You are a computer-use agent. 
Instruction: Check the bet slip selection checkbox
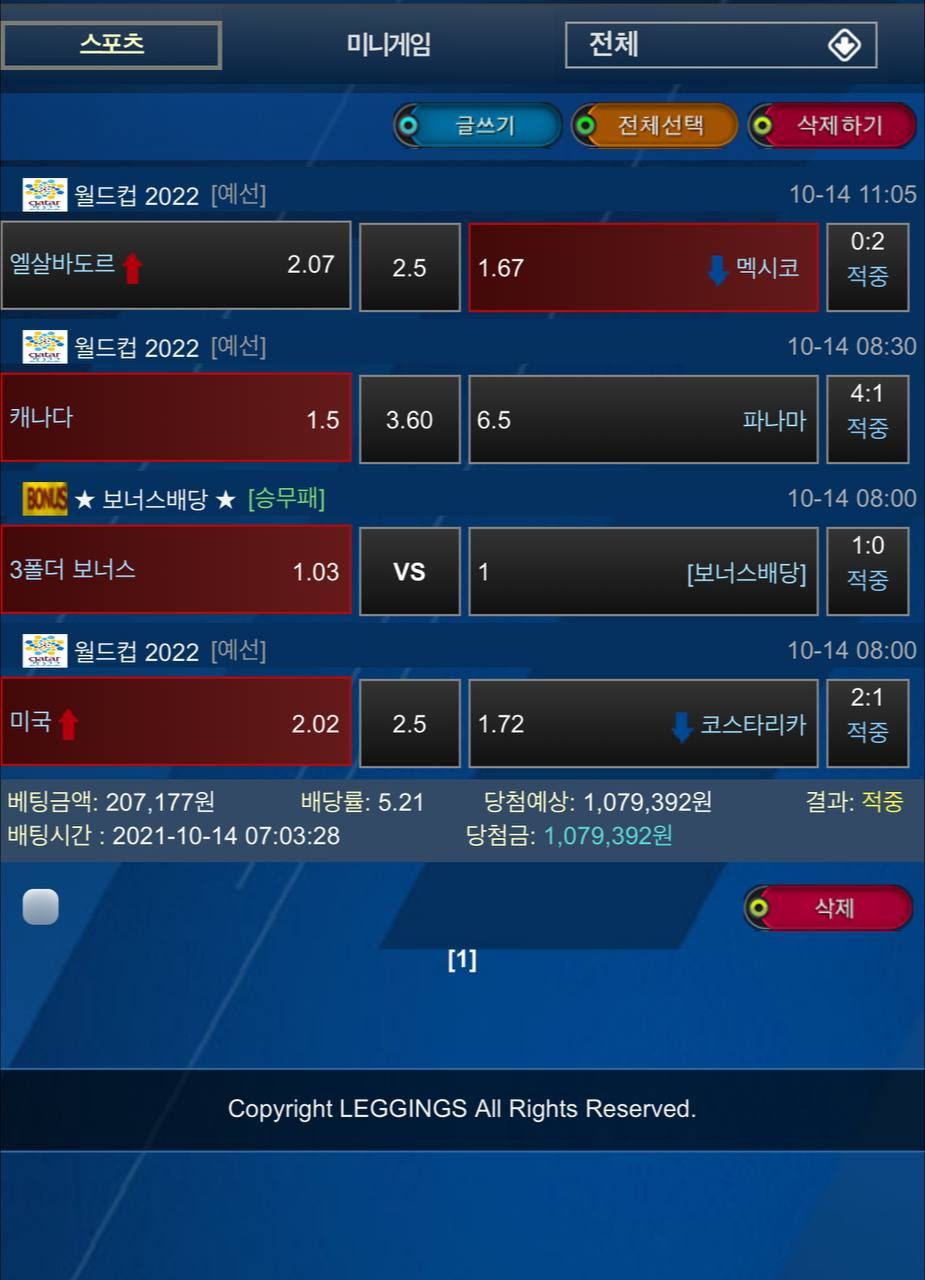pyautogui.click(x=41, y=907)
